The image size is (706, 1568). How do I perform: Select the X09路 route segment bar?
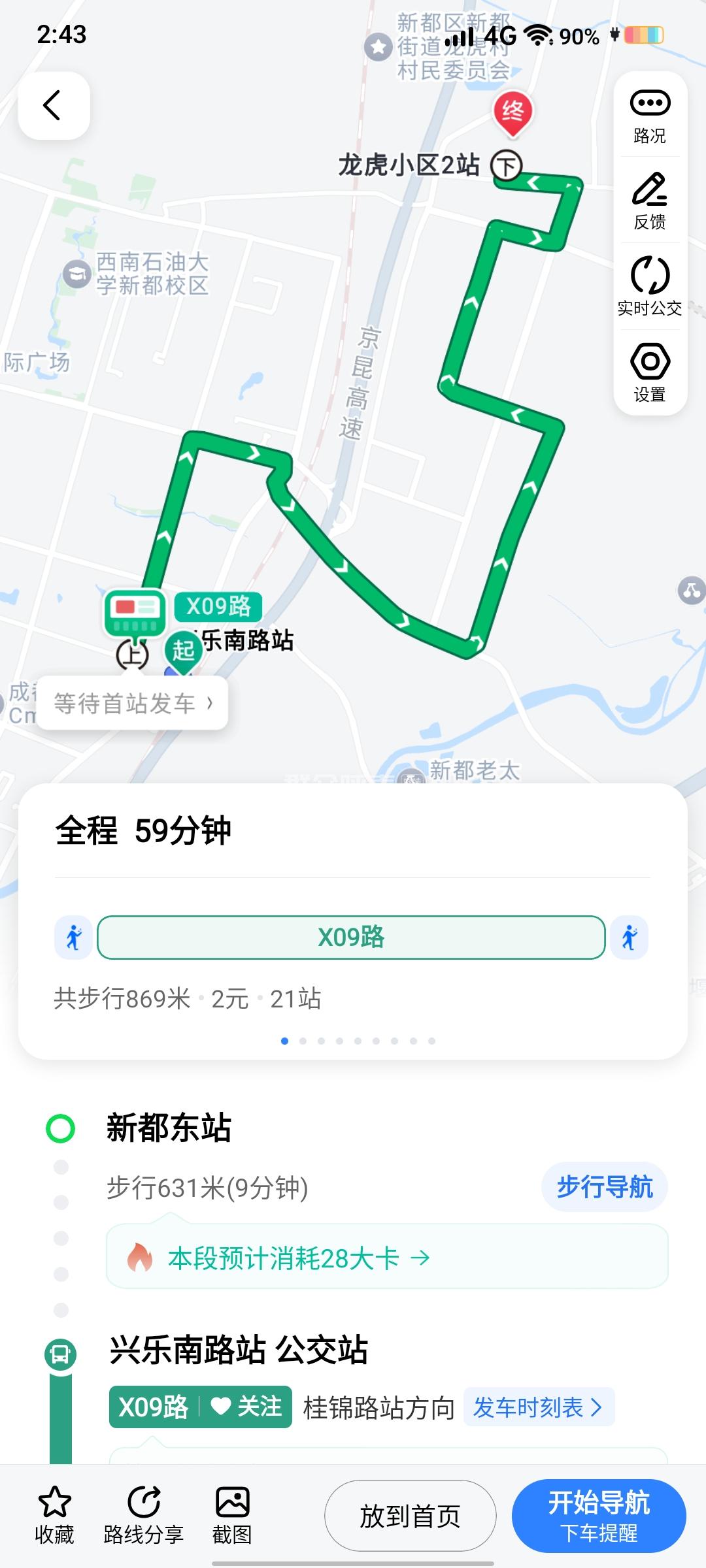click(x=351, y=938)
